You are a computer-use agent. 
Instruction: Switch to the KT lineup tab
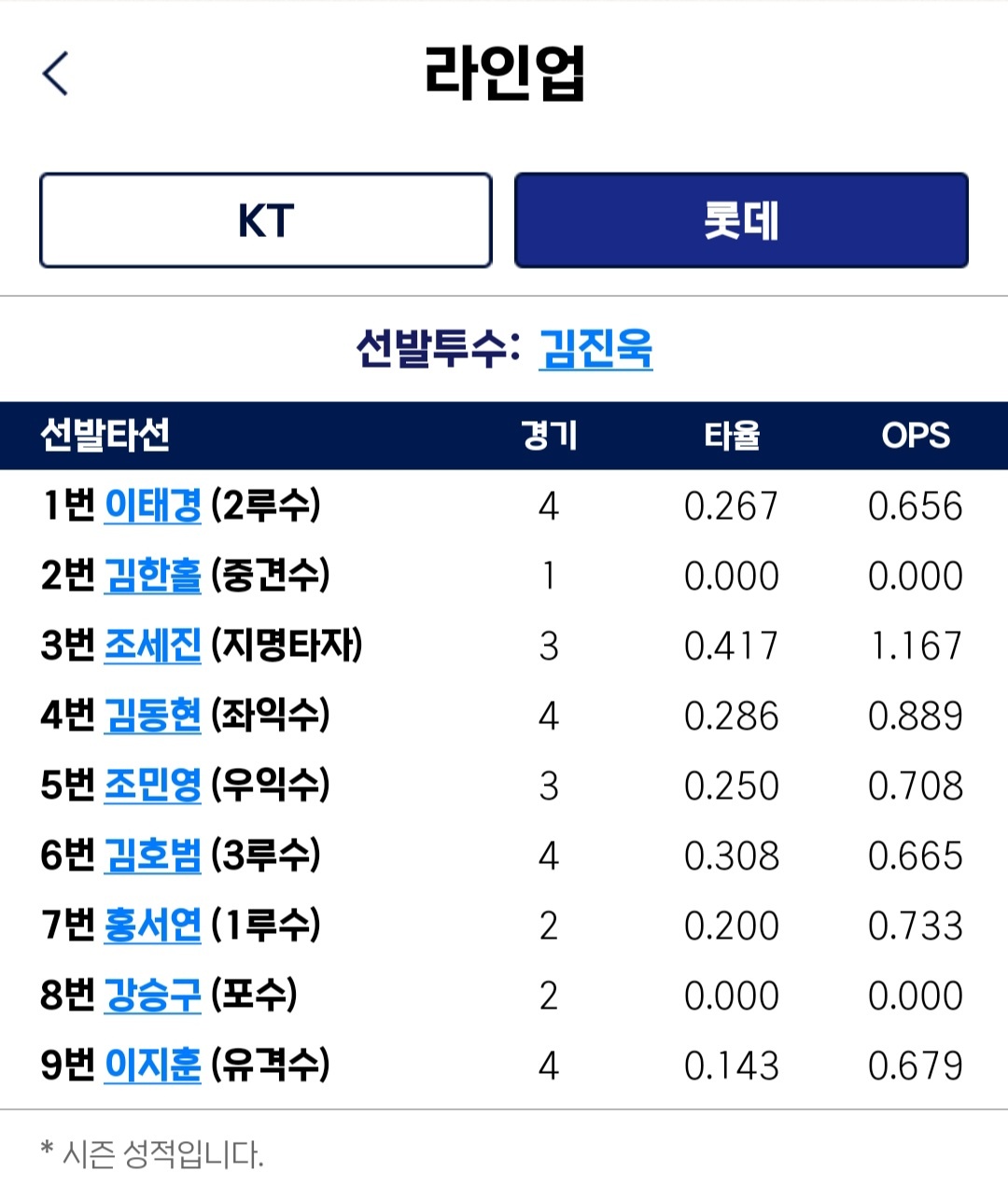266,221
